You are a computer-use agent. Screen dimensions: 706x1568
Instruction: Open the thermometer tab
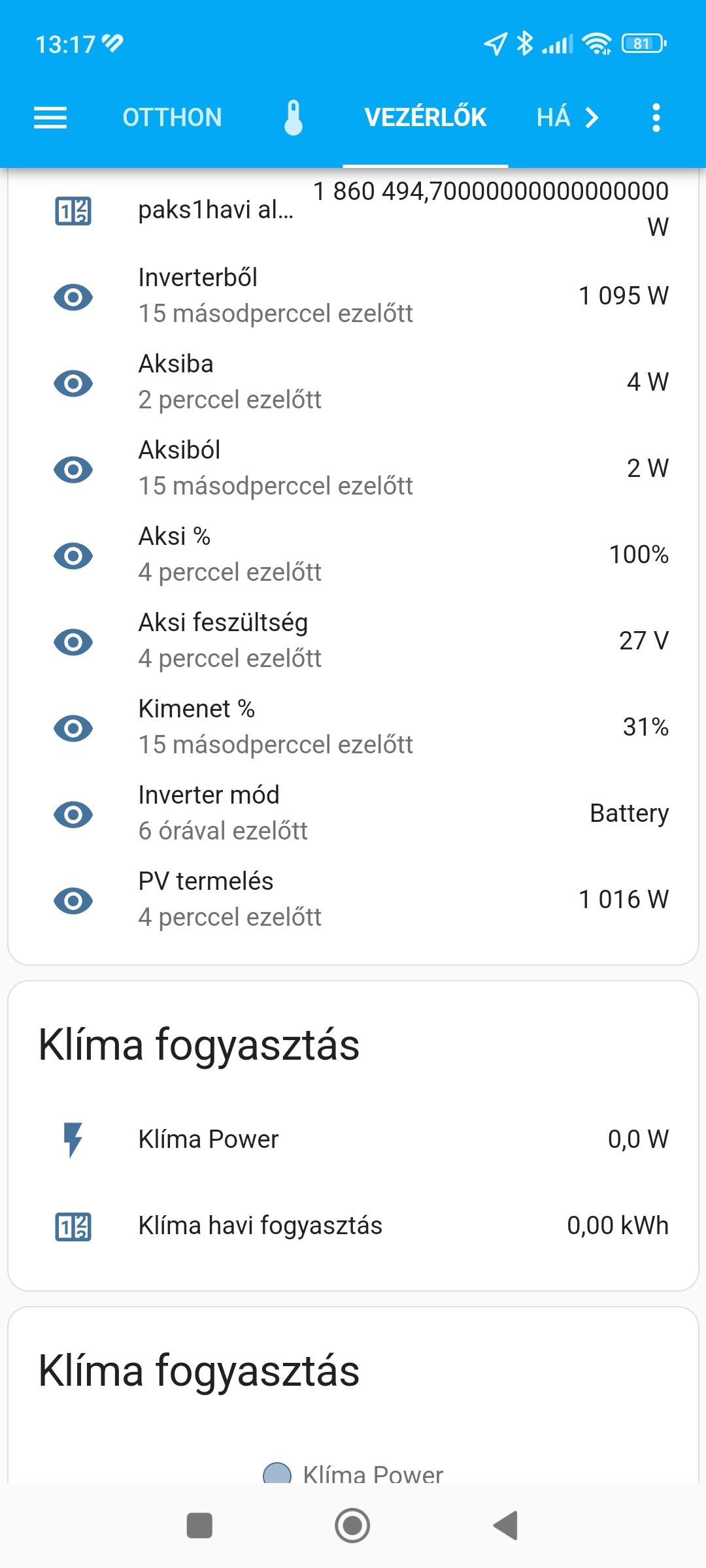point(294,118)
